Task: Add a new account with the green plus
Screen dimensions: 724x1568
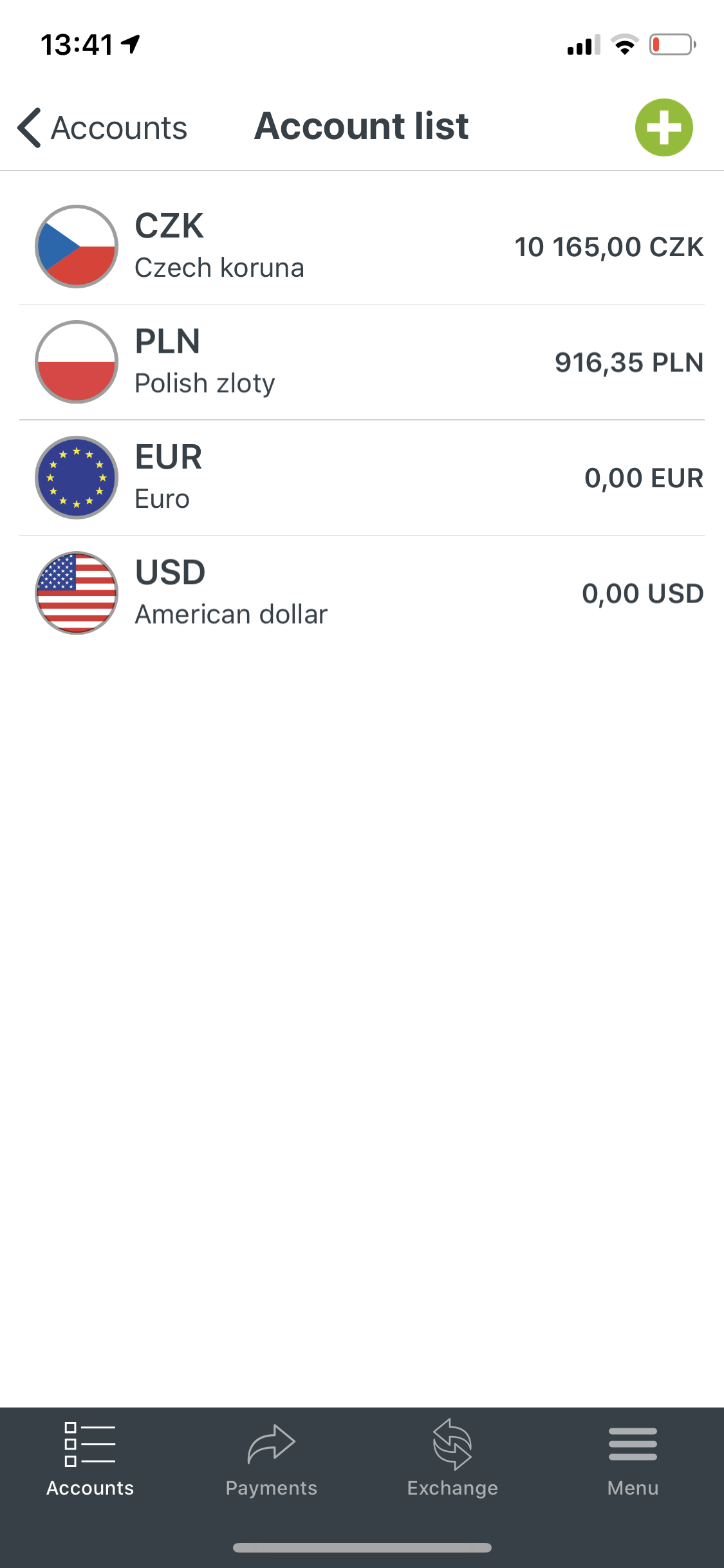Action: (664, 127)
